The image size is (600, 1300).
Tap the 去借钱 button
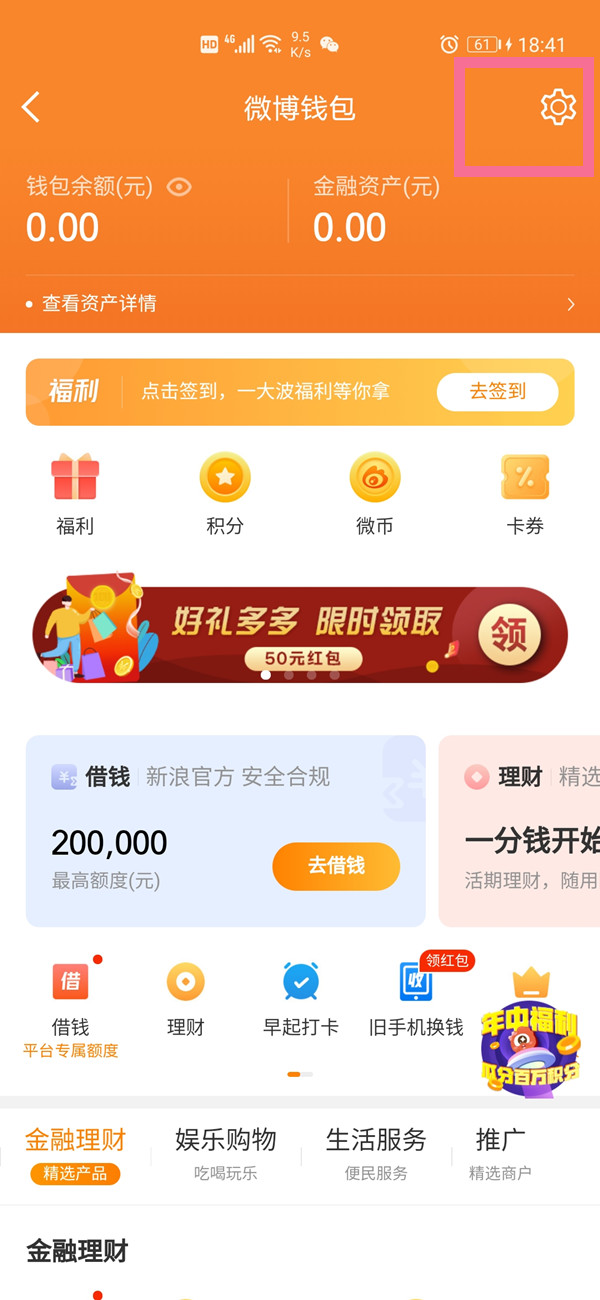pyautogui.click(x=336, y=866)
